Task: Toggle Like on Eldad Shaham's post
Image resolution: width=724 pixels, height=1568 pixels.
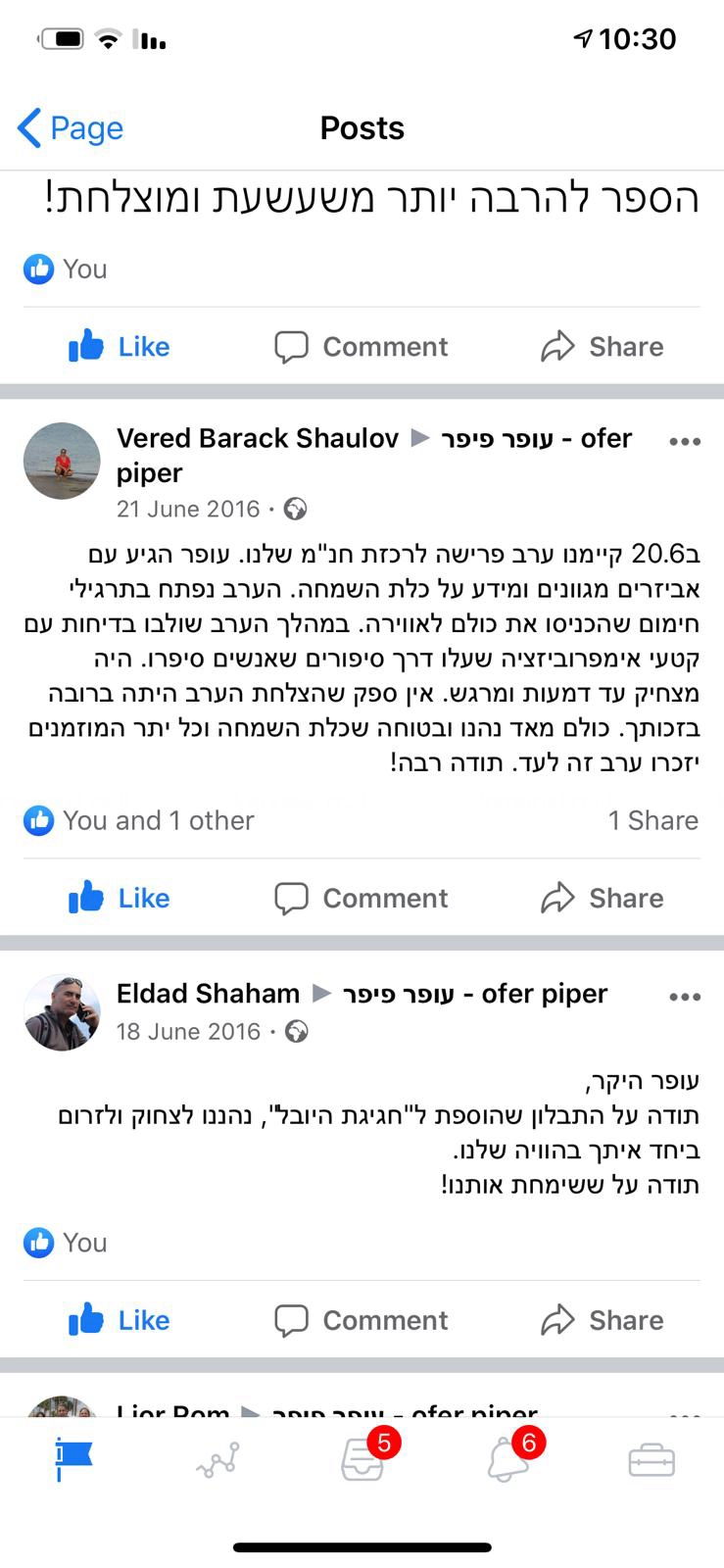Action: [118, 1320]
